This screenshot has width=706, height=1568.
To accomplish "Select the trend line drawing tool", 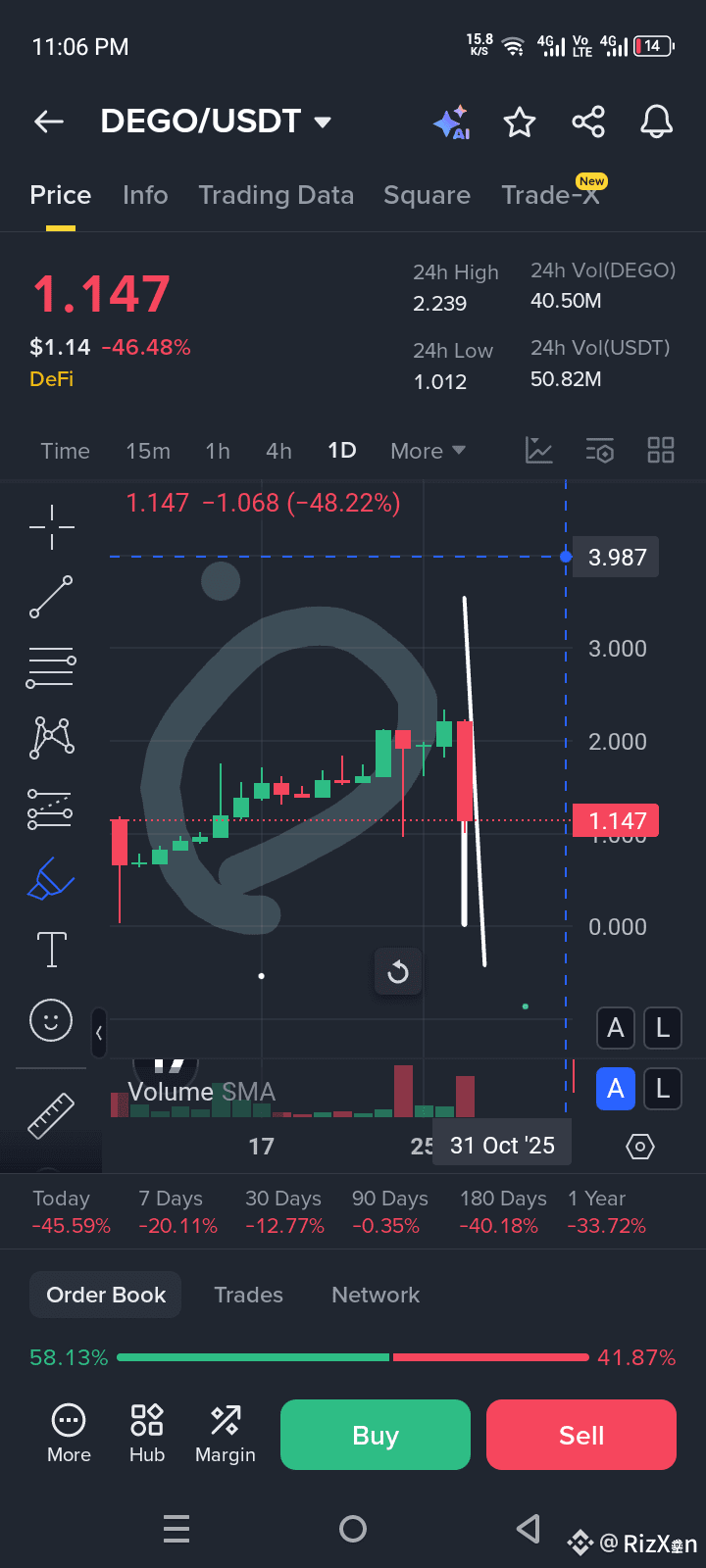I will 50,596.
